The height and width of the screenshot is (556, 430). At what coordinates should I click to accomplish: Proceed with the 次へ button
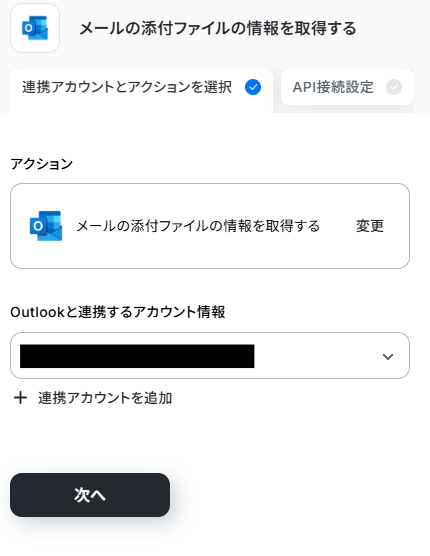point(90,495)
